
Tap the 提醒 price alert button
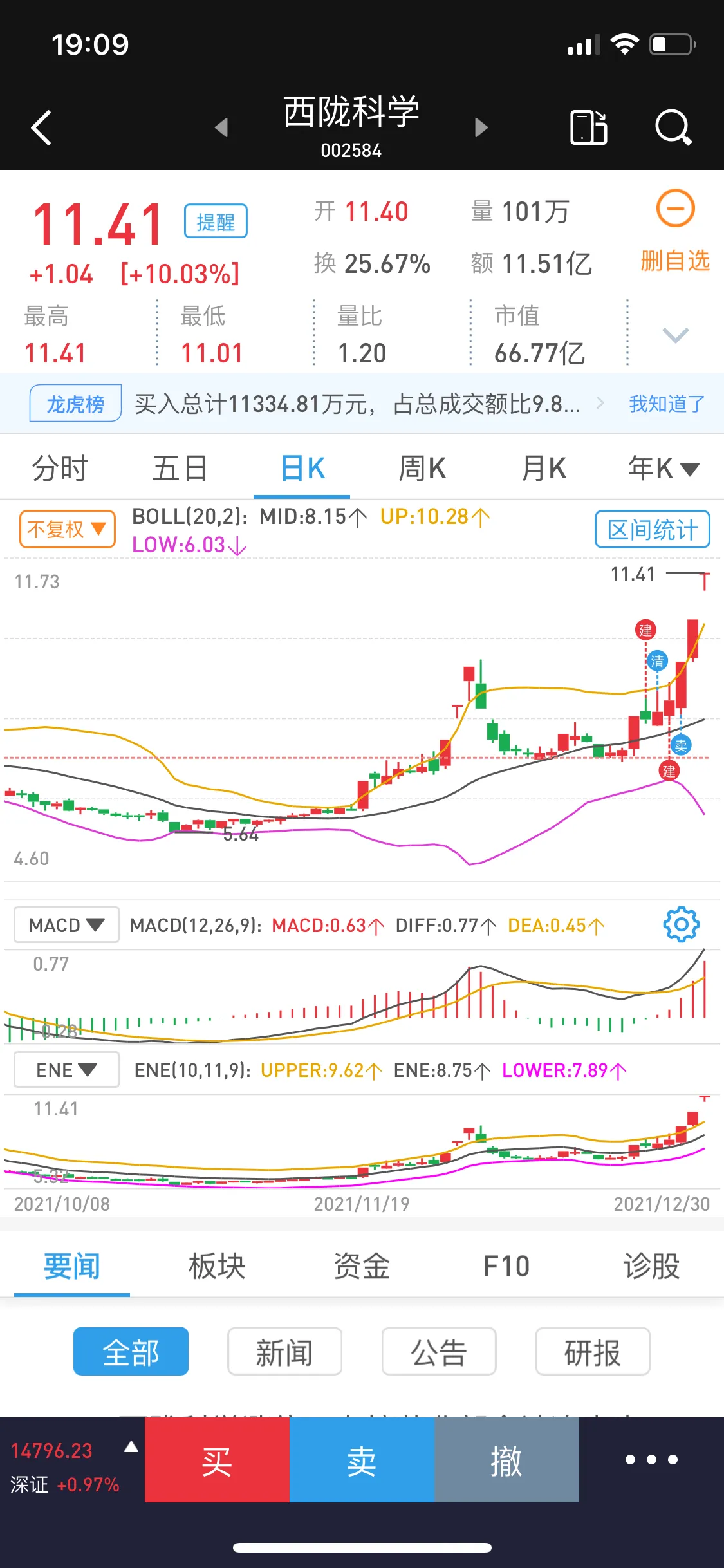coord(216,221)
